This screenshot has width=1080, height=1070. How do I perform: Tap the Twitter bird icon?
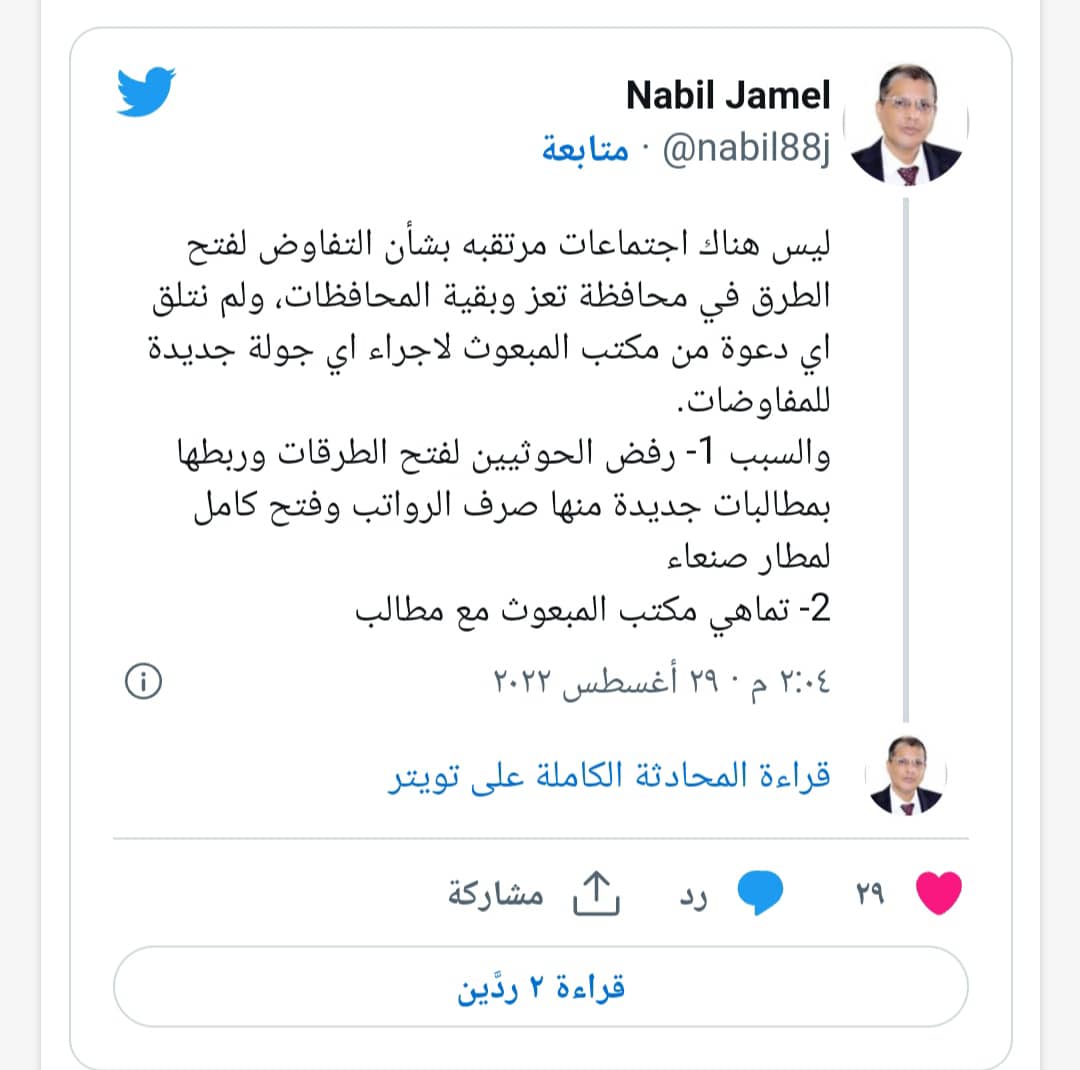click(x=146, y=93)
